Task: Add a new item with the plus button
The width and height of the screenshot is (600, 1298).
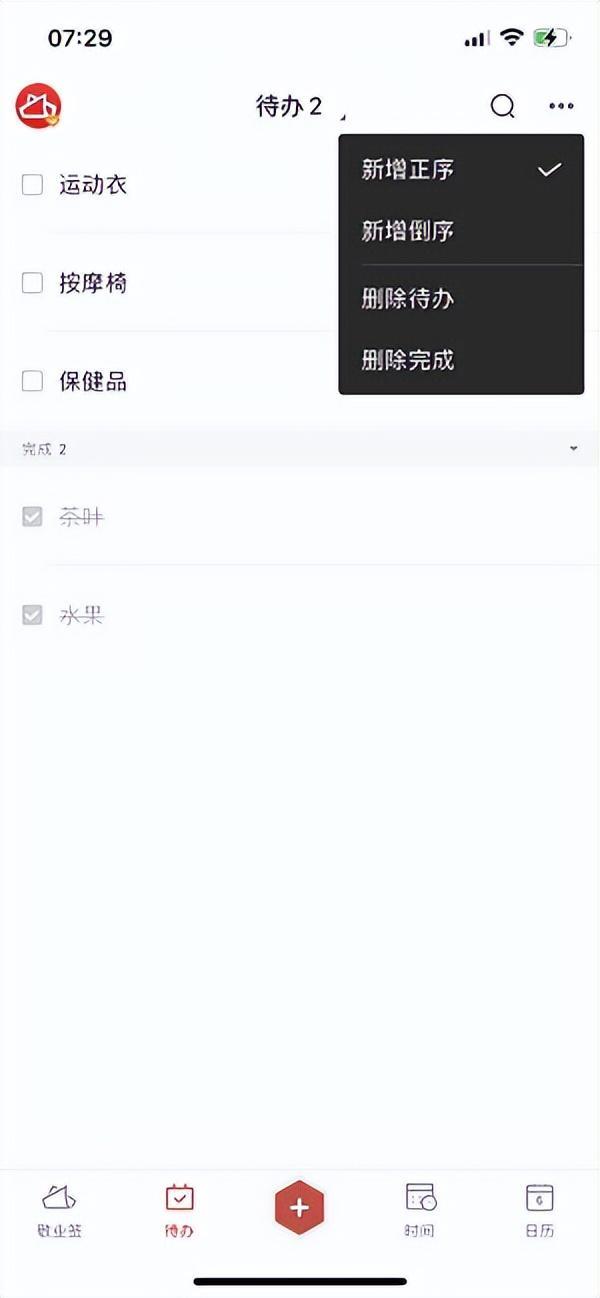Action: (299, 1207)
